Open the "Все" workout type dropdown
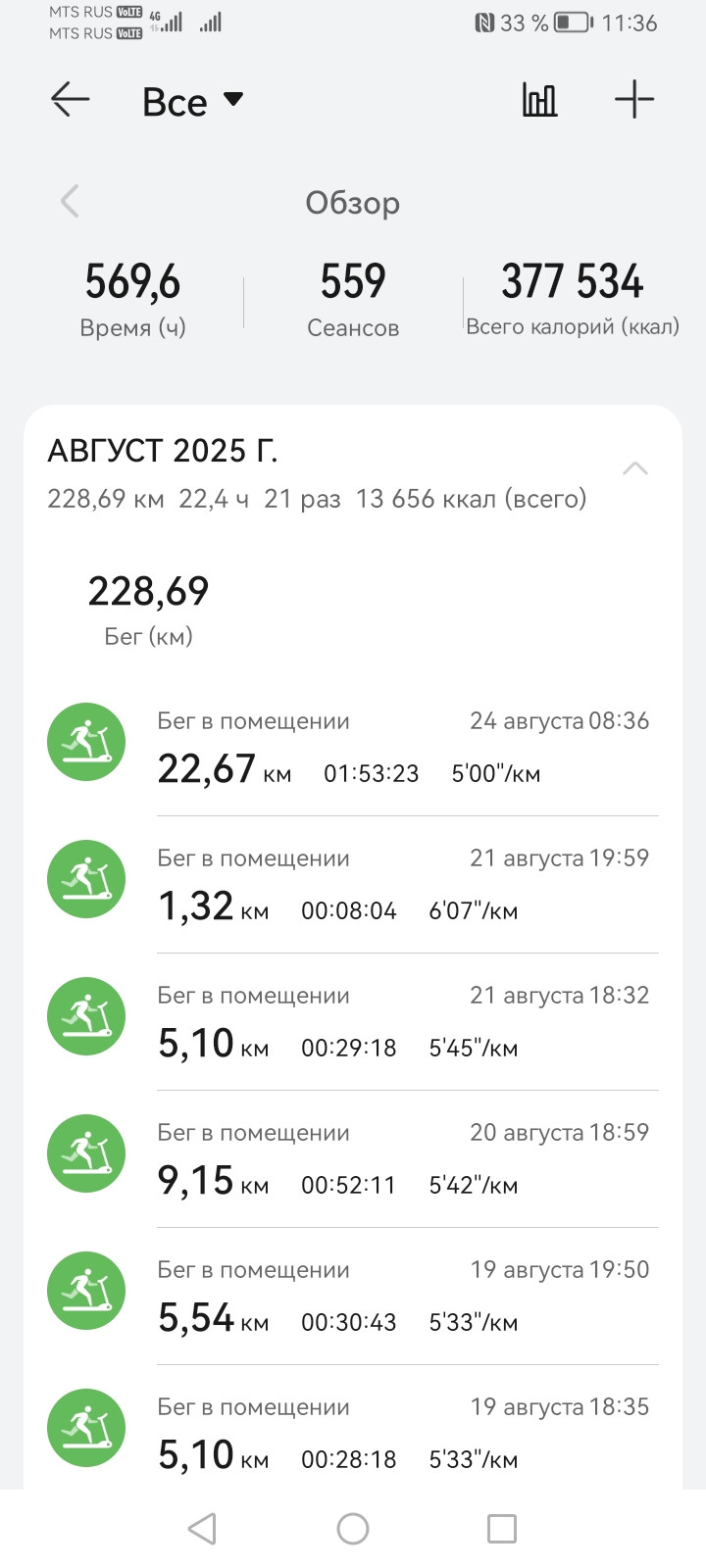706x1568 pixels. tap(192, 102)
